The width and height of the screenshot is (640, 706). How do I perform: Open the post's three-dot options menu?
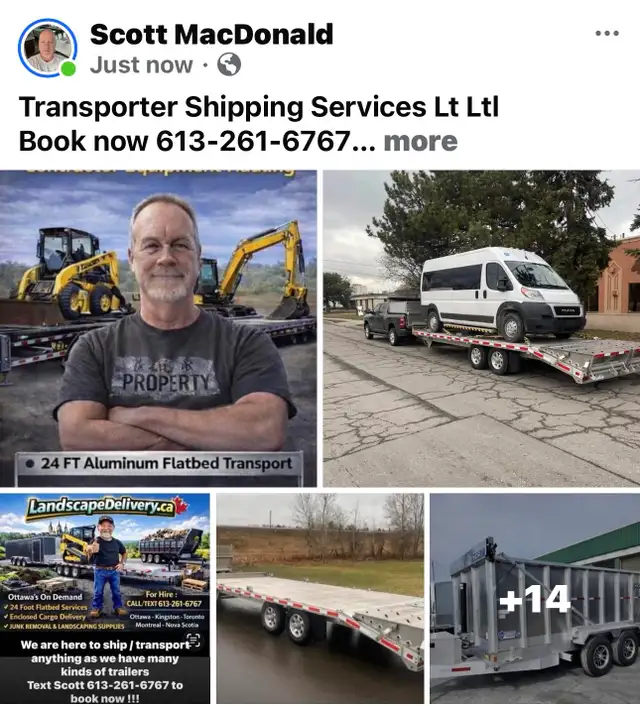pyautogui.click(x=607, y=33)
